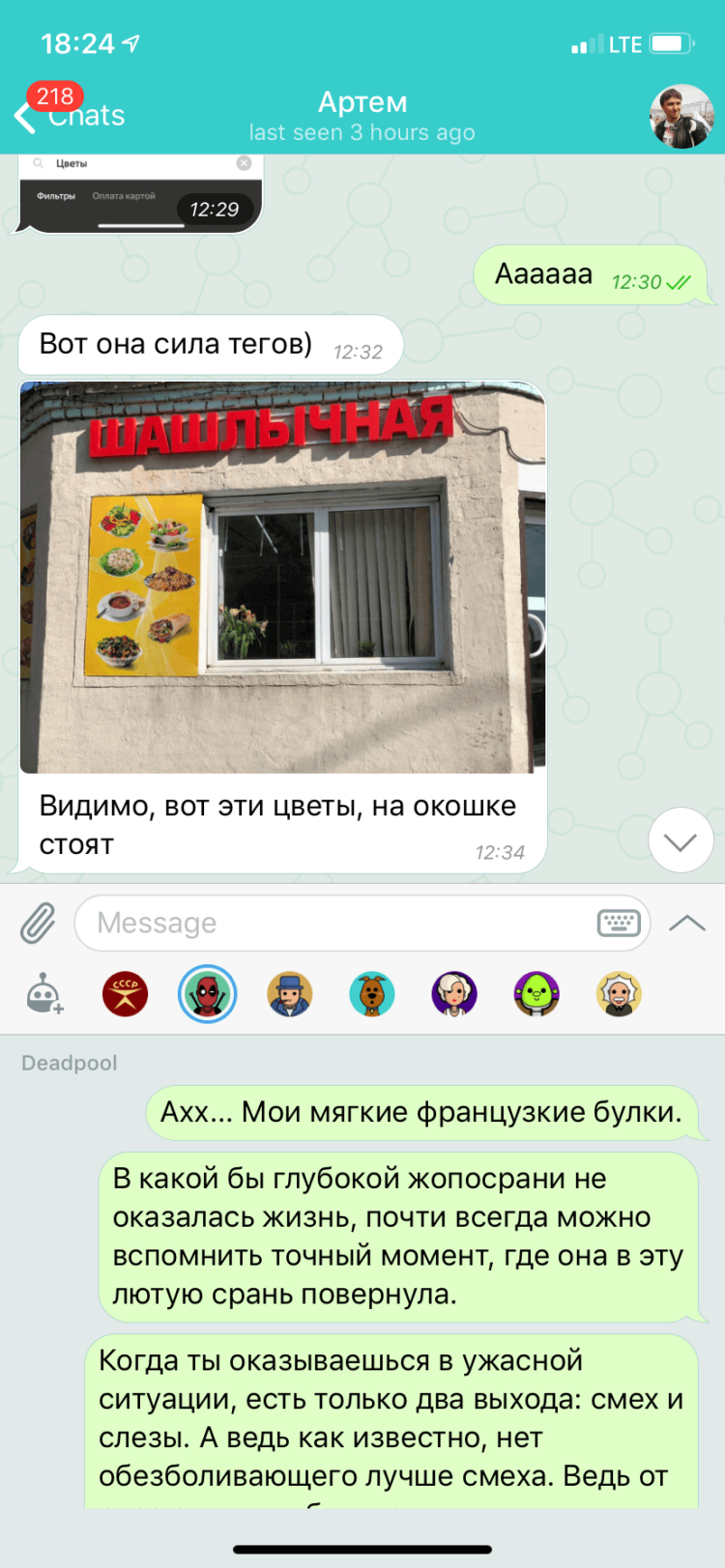Collapse the bot panel with the up chevron
Screen dimensions: 725x1568
click(x=687, y=924)
